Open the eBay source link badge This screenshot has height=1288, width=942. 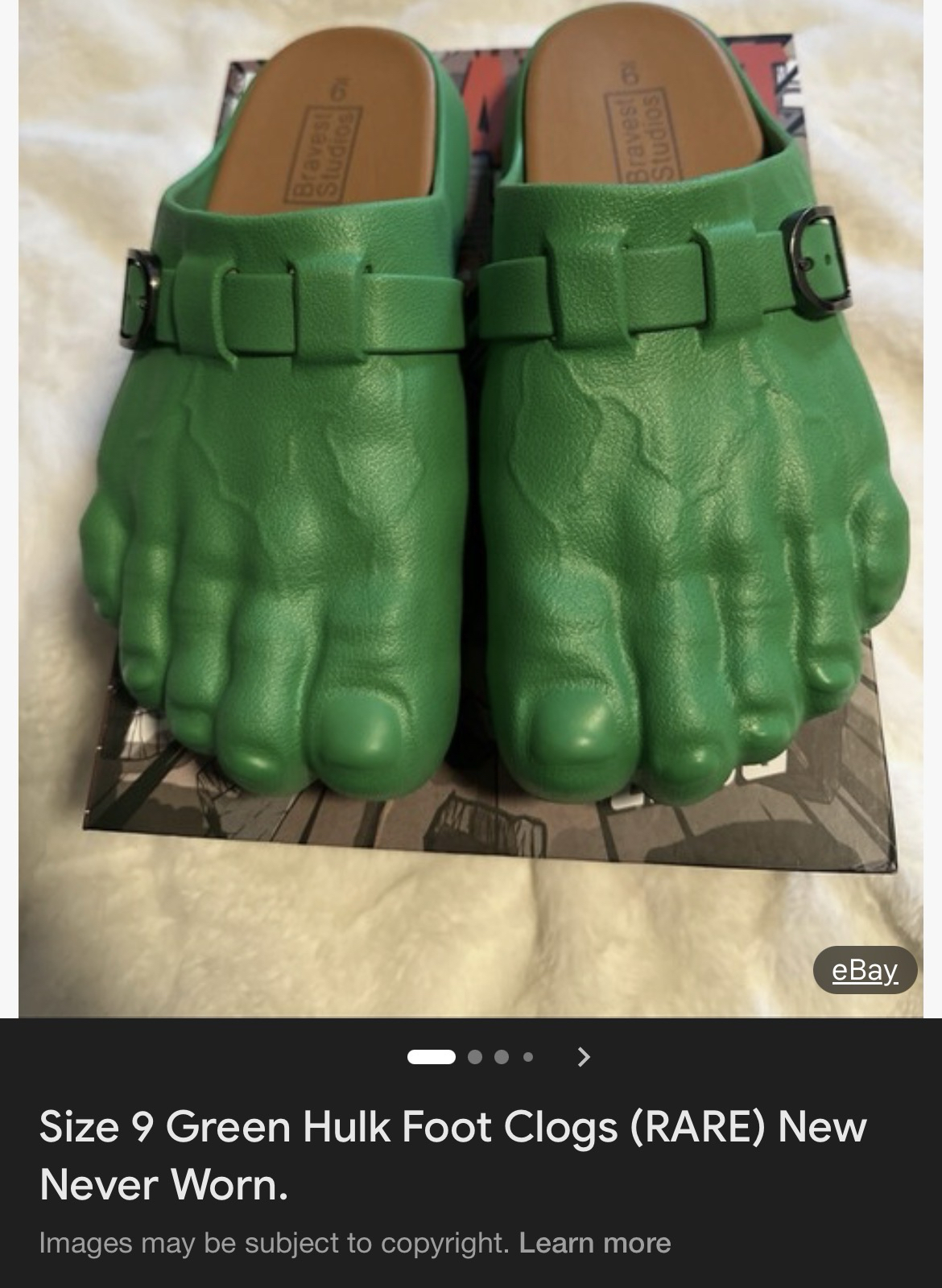pos(865,971)
